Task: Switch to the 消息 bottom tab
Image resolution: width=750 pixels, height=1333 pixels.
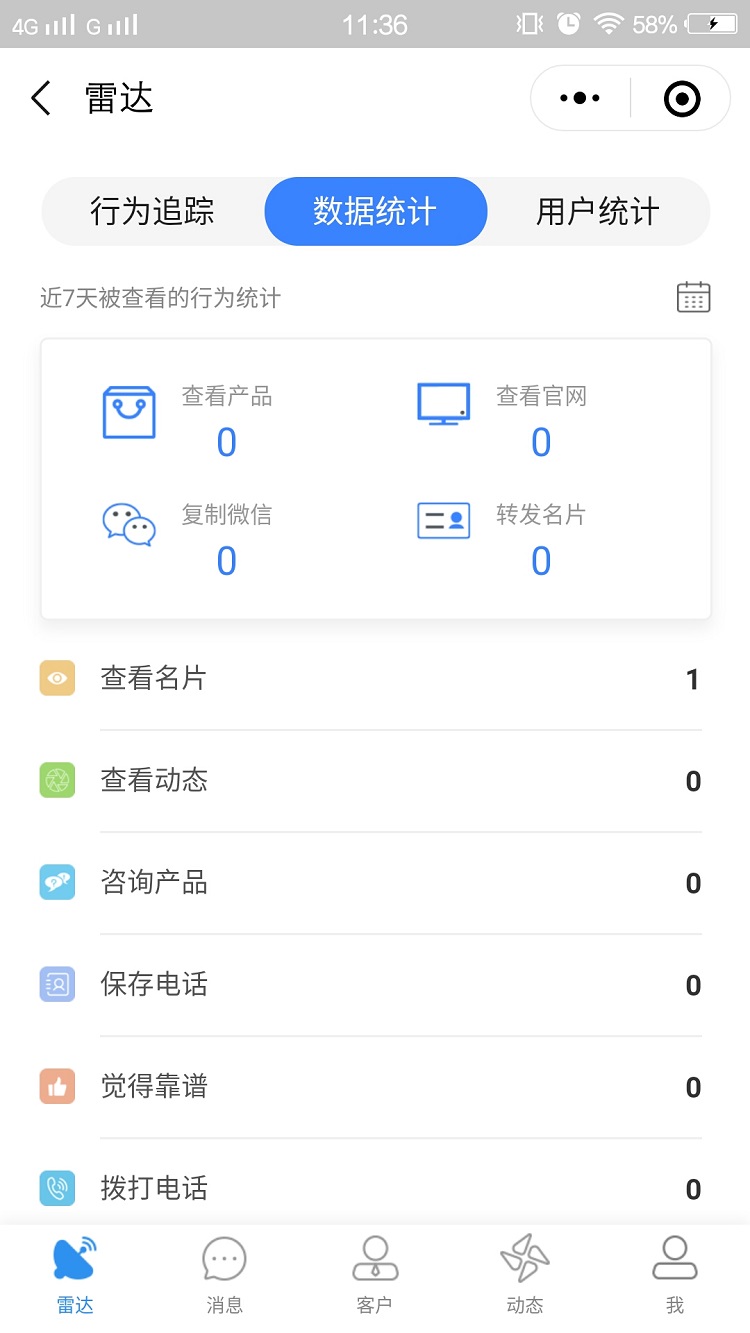Action: click(x=224, y=1276)
